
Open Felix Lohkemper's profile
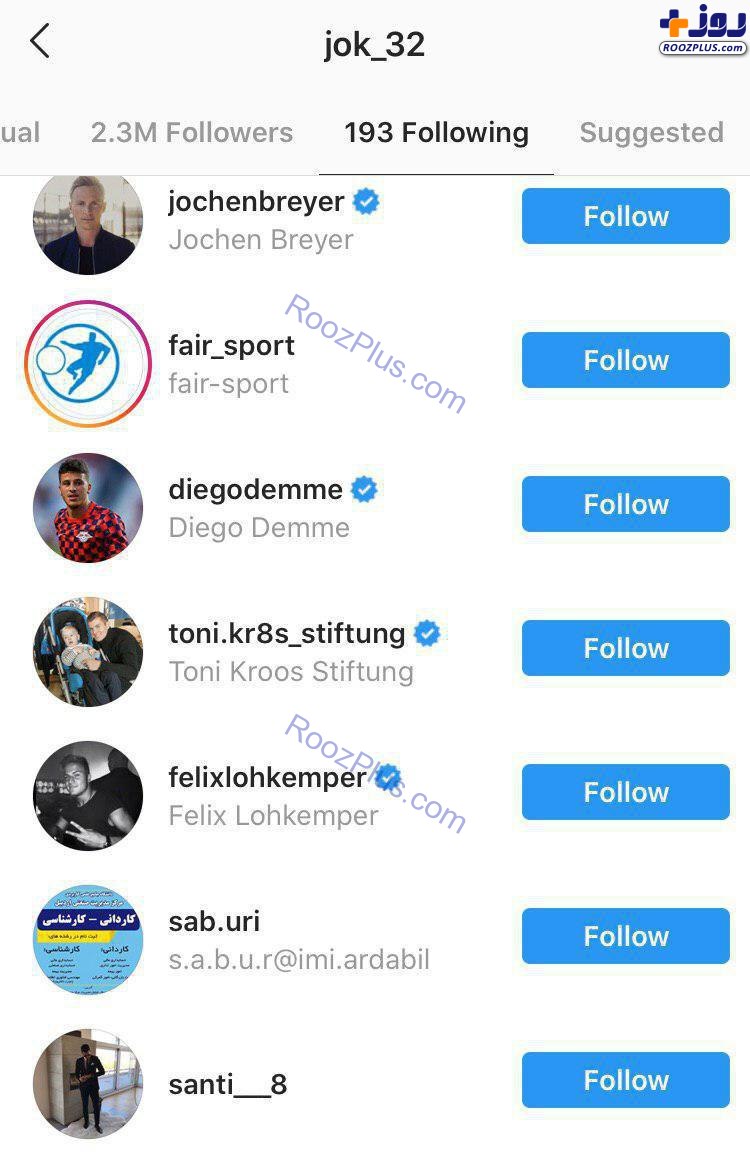(x=267, y=778)
